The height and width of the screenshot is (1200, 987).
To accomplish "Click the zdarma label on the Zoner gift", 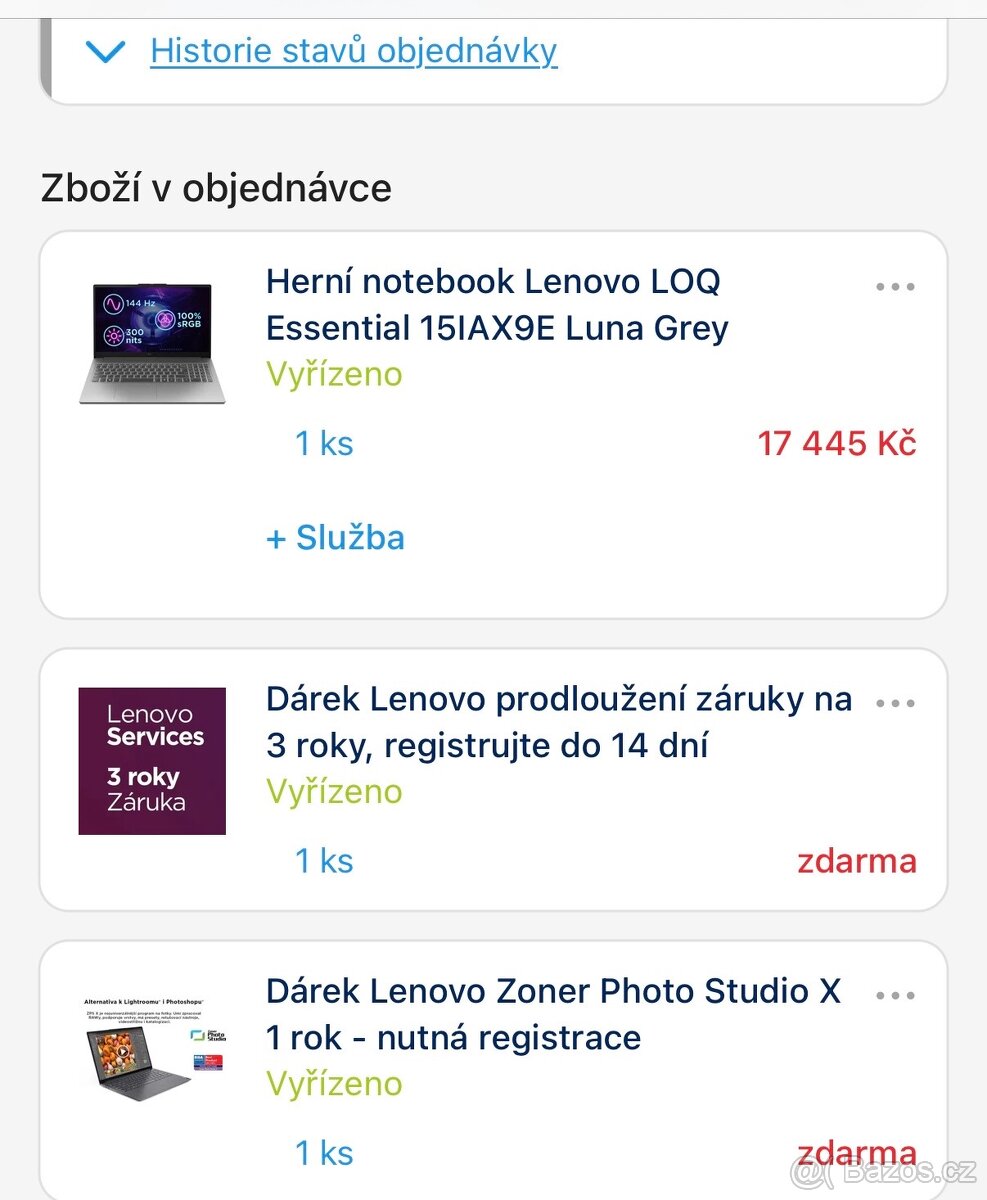I will click(x=858, y=1153).
